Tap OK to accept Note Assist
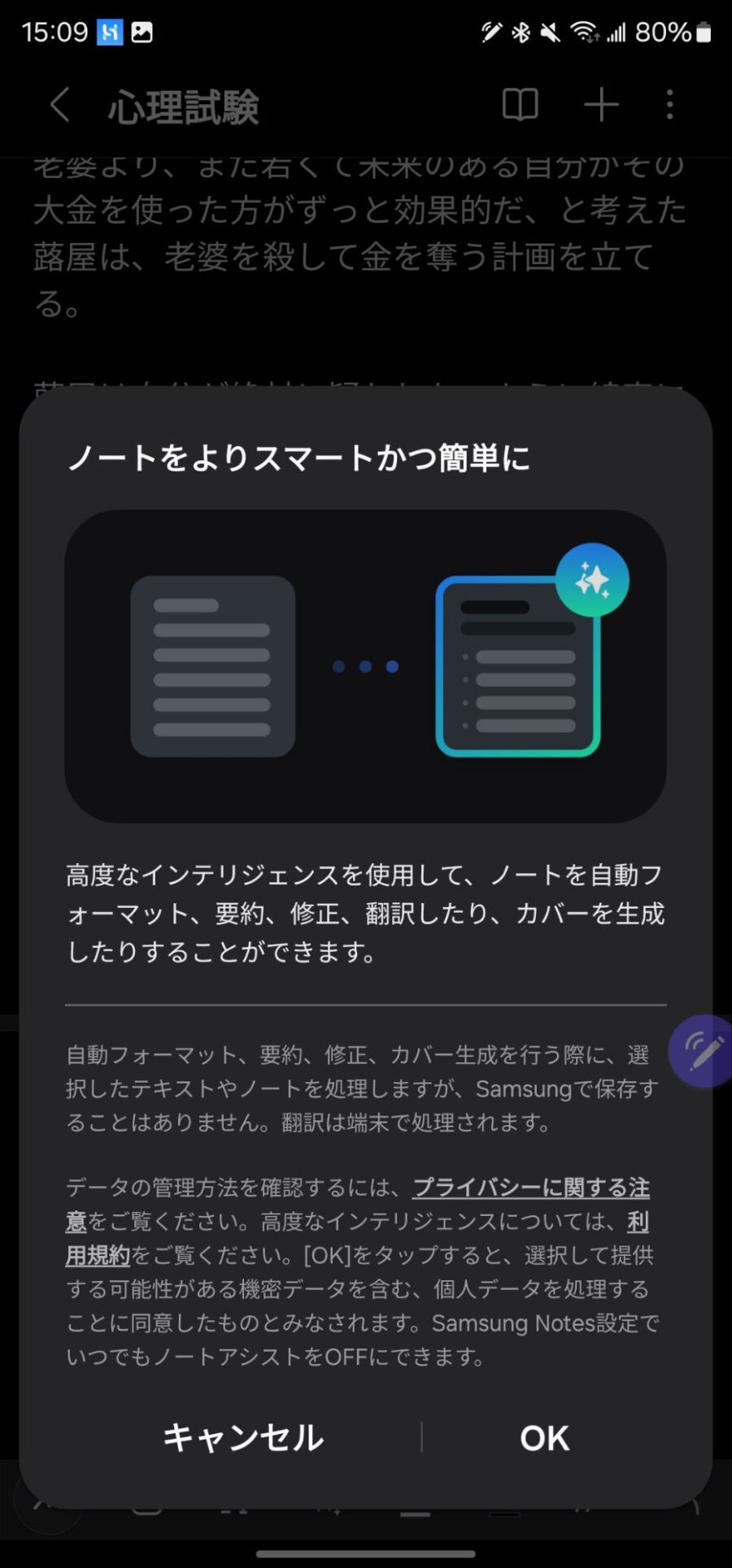The image size is (732, 1568). 544,1438
